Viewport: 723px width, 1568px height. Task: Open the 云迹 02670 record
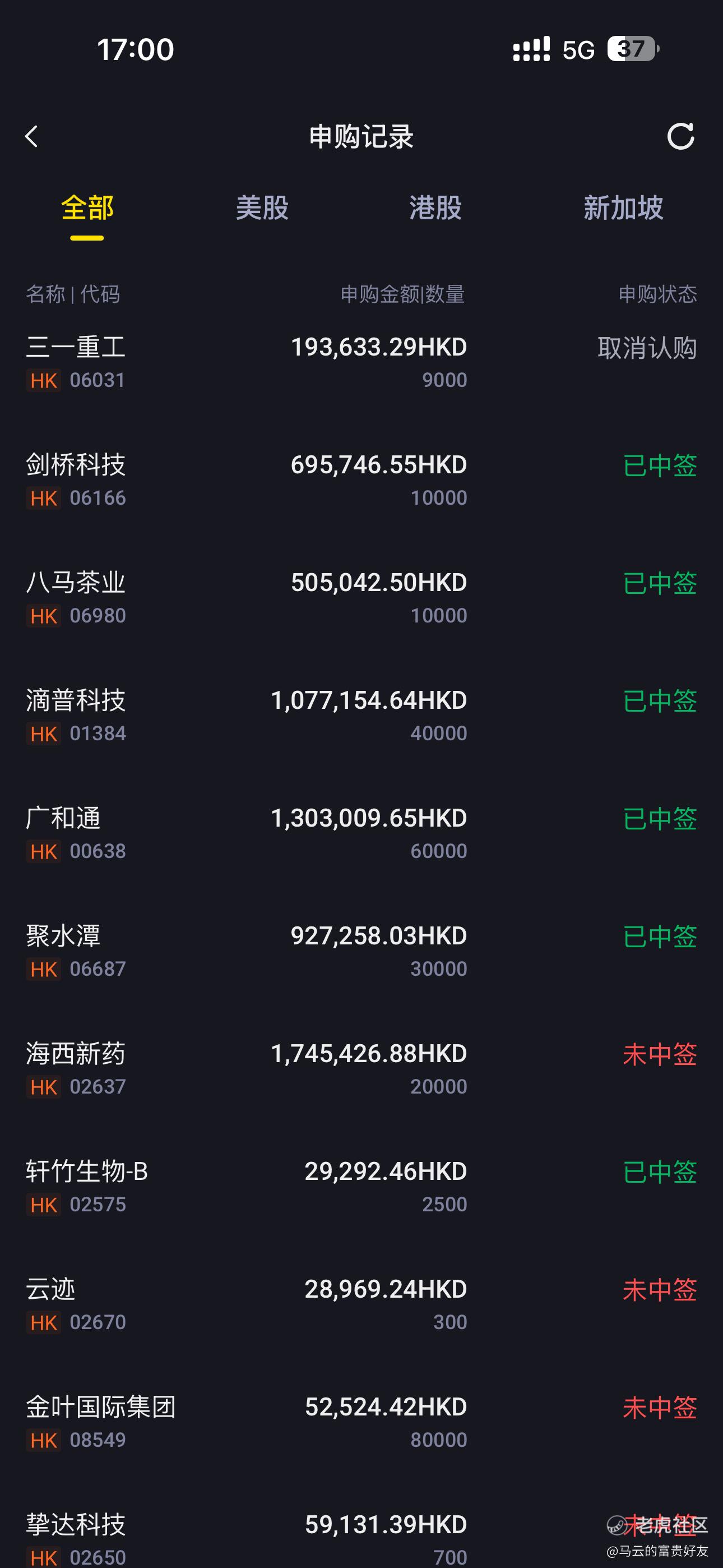tap(361, 1304)
